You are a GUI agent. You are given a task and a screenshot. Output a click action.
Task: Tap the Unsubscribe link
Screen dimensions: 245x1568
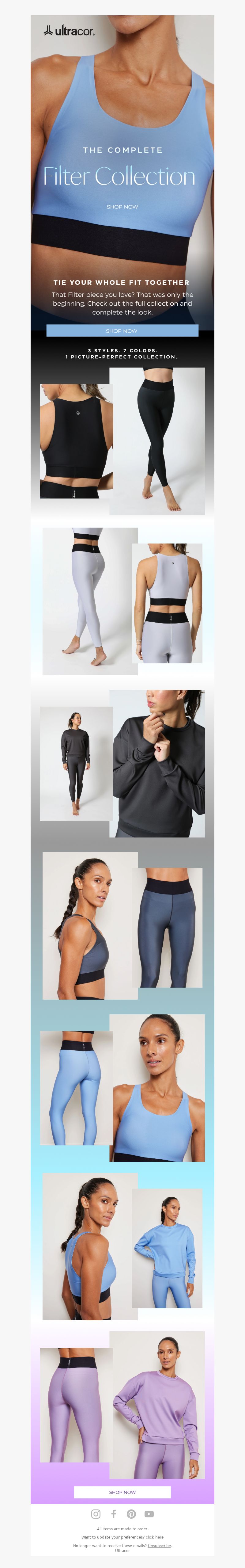click(x=159, y=1546)
